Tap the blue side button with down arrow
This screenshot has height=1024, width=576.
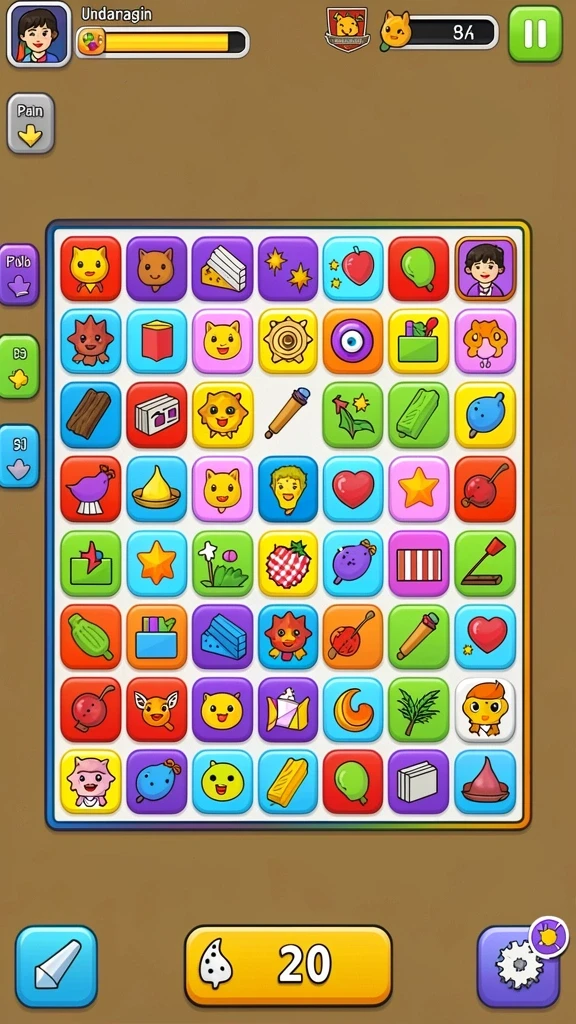18,456
